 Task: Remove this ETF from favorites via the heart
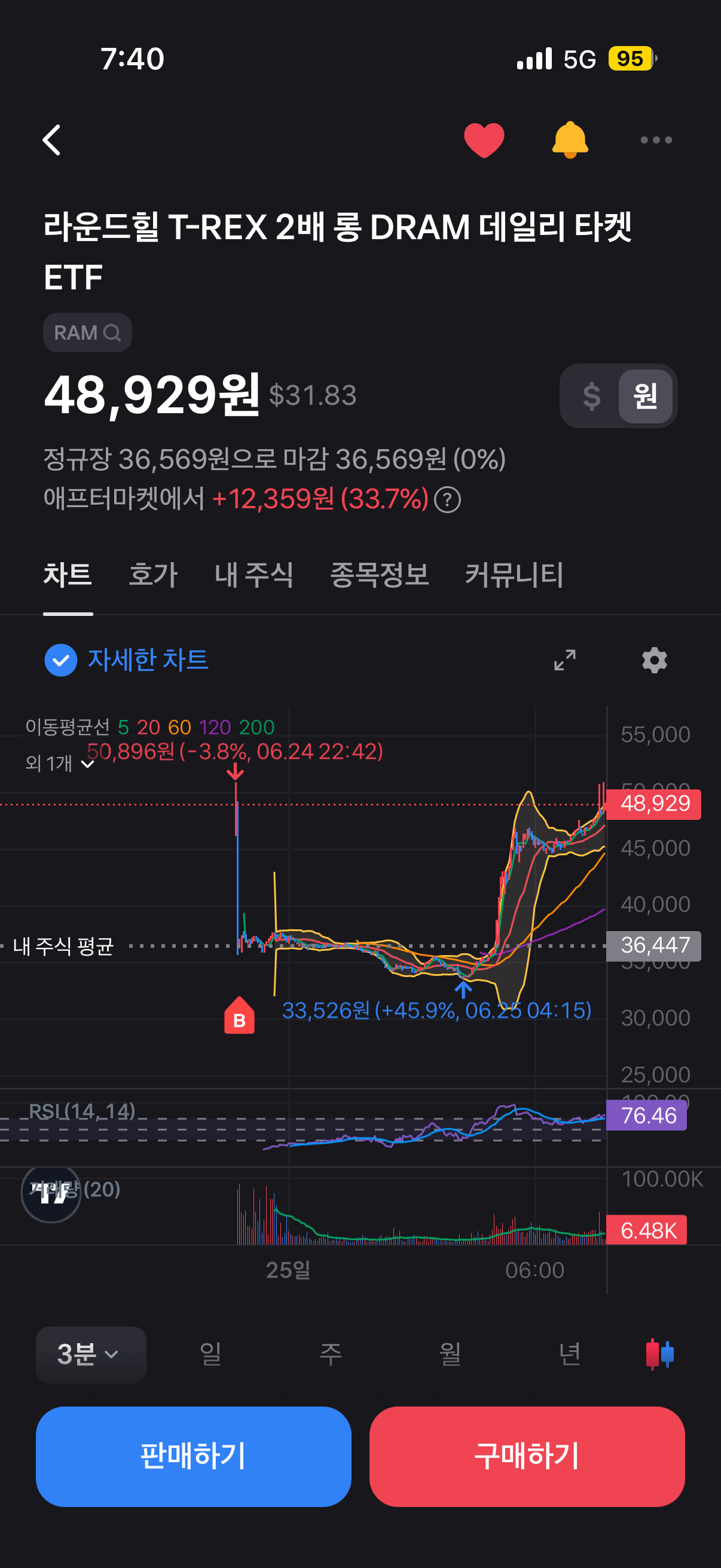pyautogui.click(x=484, y=140)
